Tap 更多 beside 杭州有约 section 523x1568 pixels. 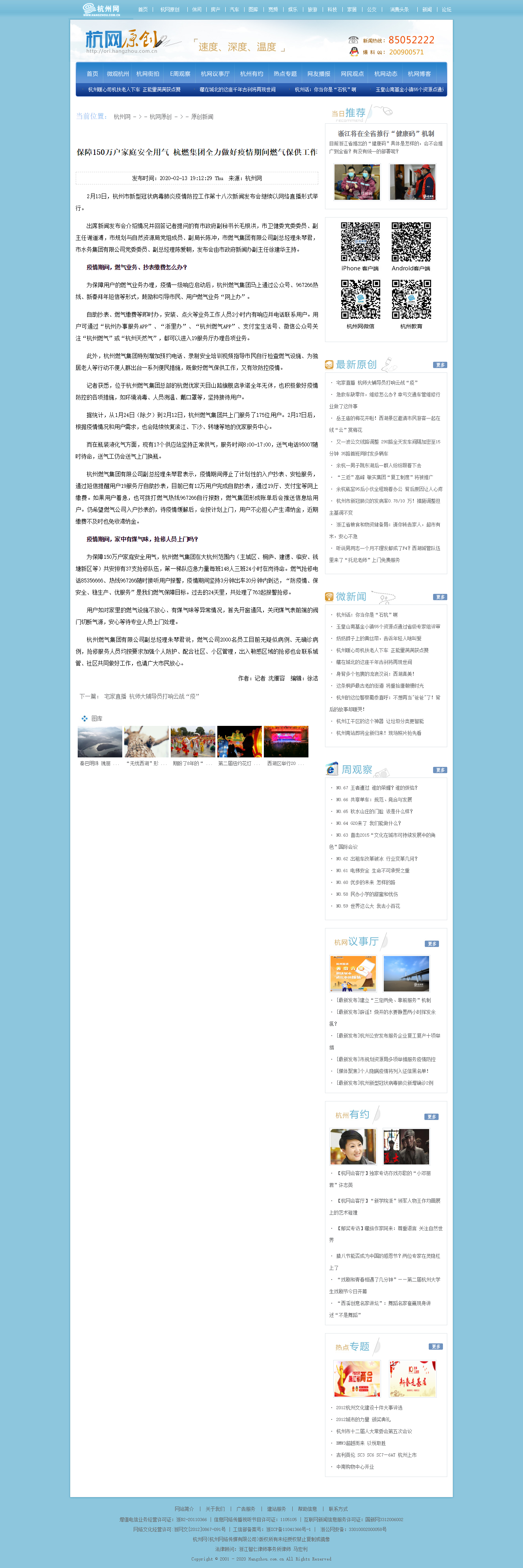[x=431, y=1117]
